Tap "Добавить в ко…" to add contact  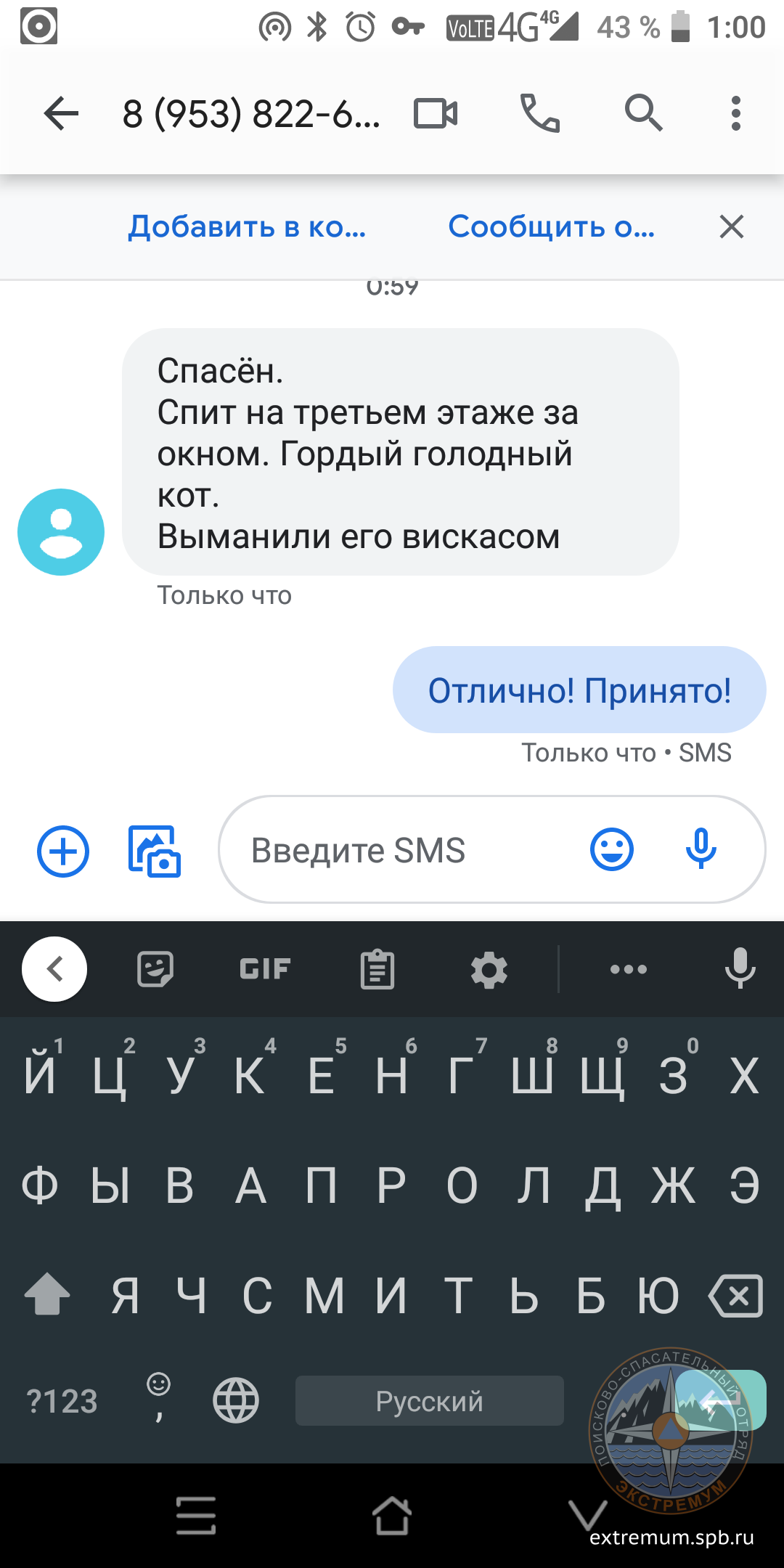247,227
